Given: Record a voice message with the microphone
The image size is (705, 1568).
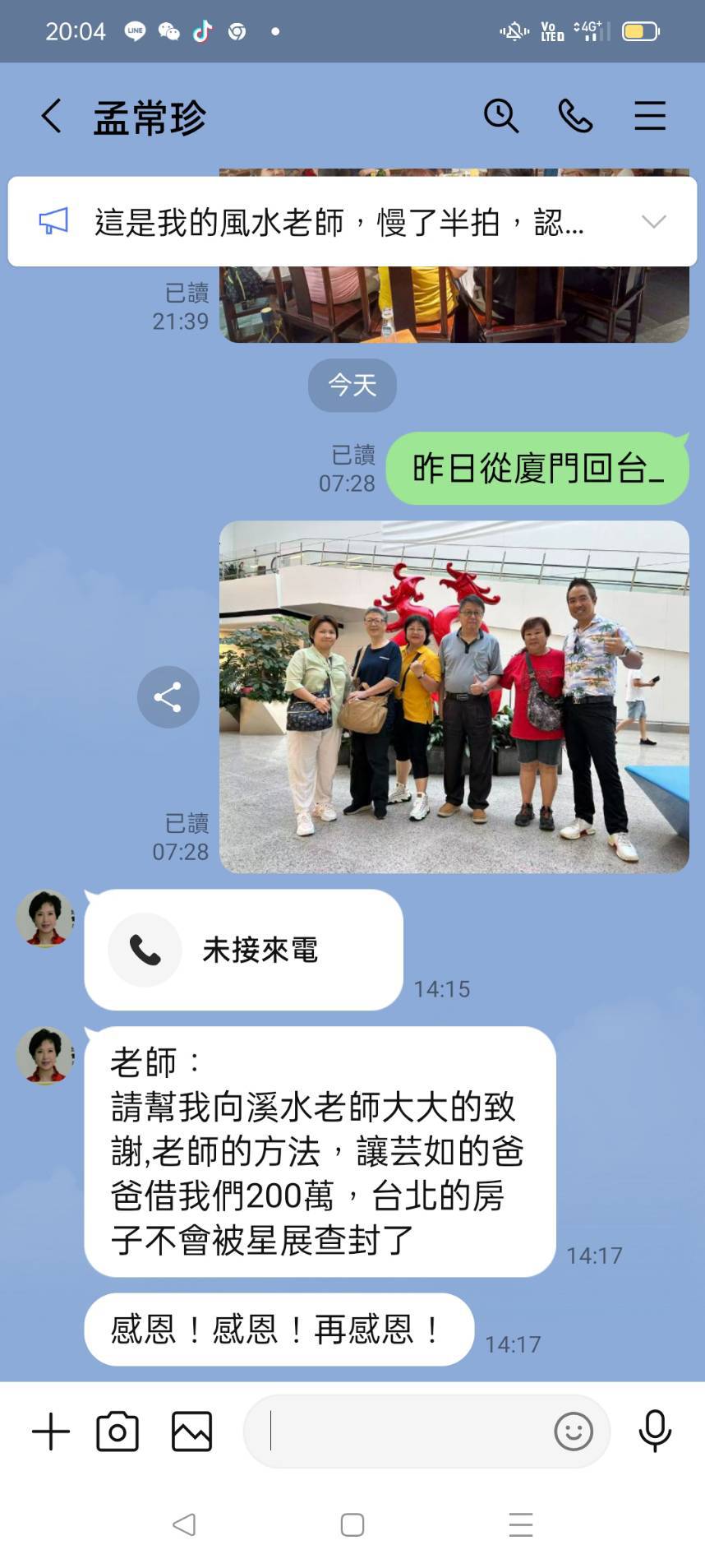Looking at the screenshot, I should (x=655, y=1432).
